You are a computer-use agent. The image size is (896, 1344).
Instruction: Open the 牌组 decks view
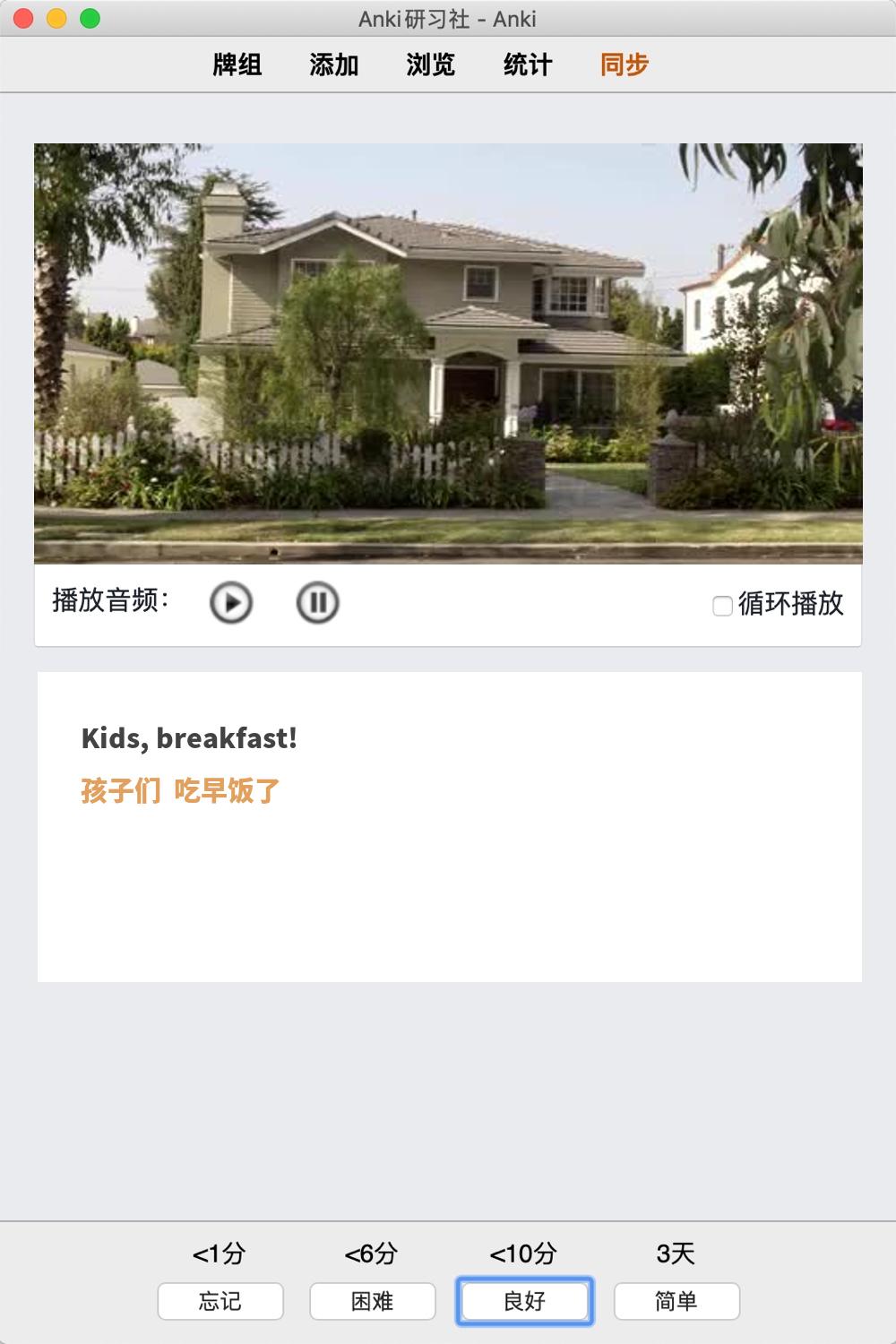coord(237,65)
